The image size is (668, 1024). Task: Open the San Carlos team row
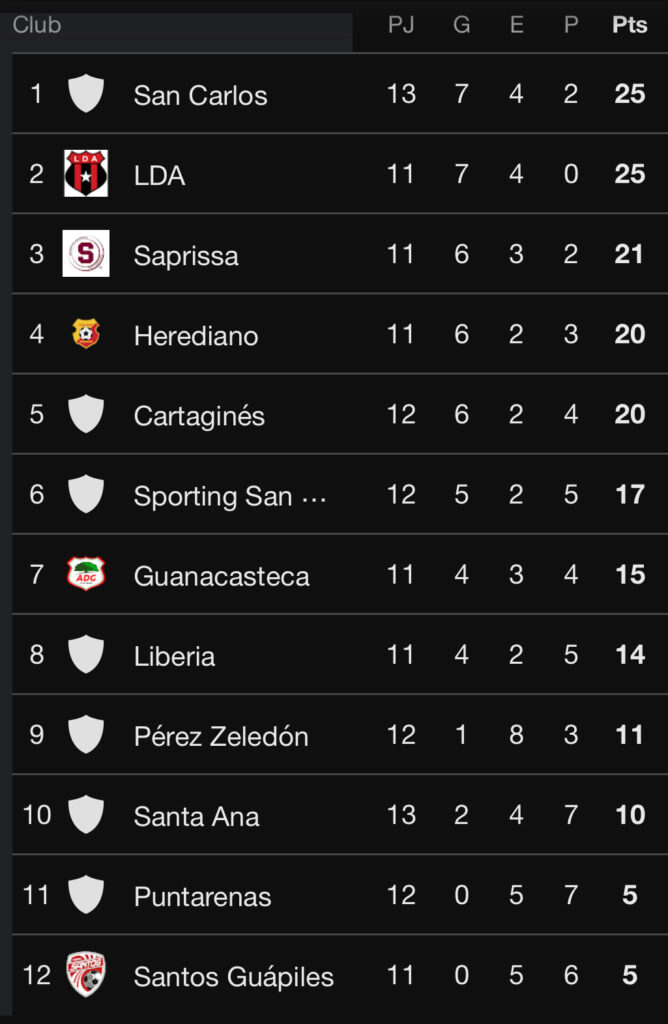coord(200,95)
